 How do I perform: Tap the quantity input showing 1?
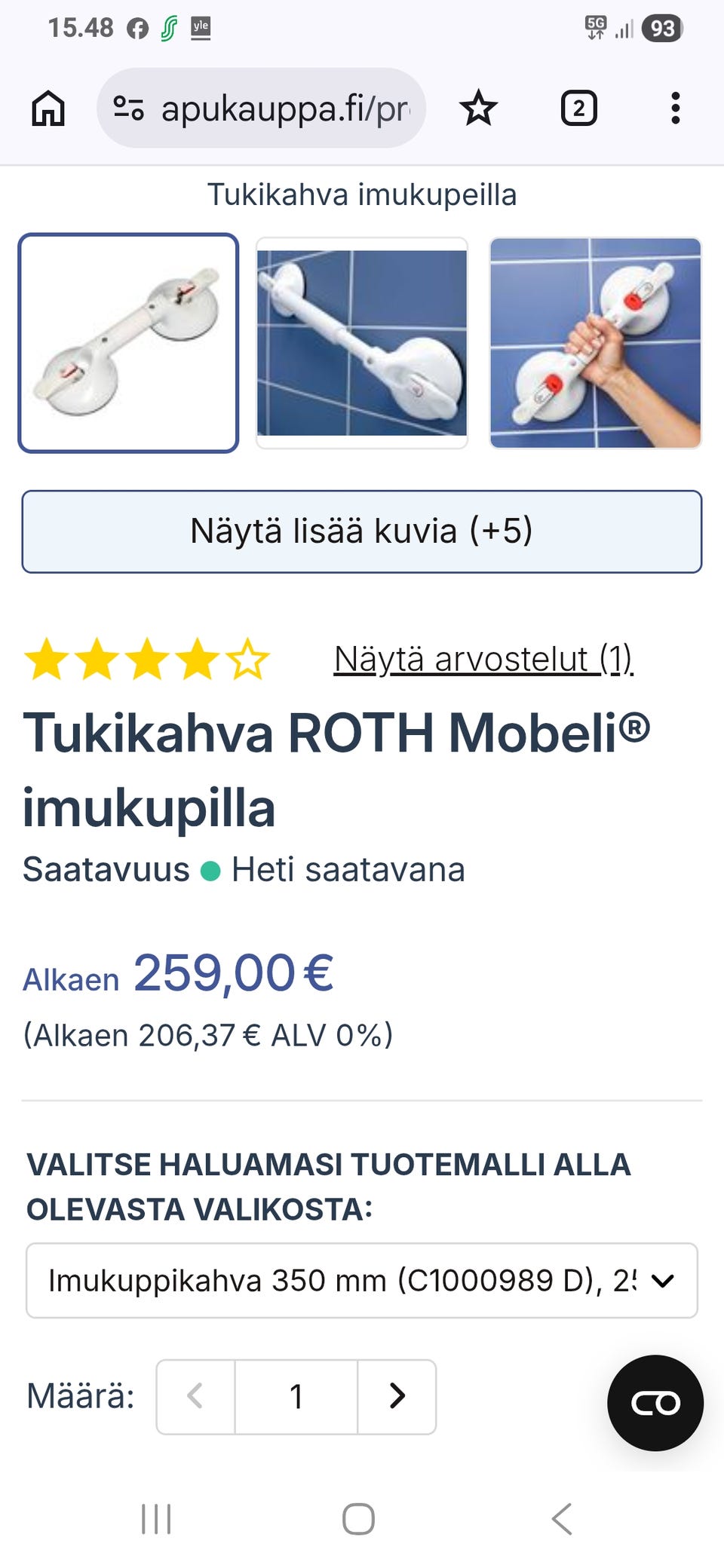click(296, 1396)
